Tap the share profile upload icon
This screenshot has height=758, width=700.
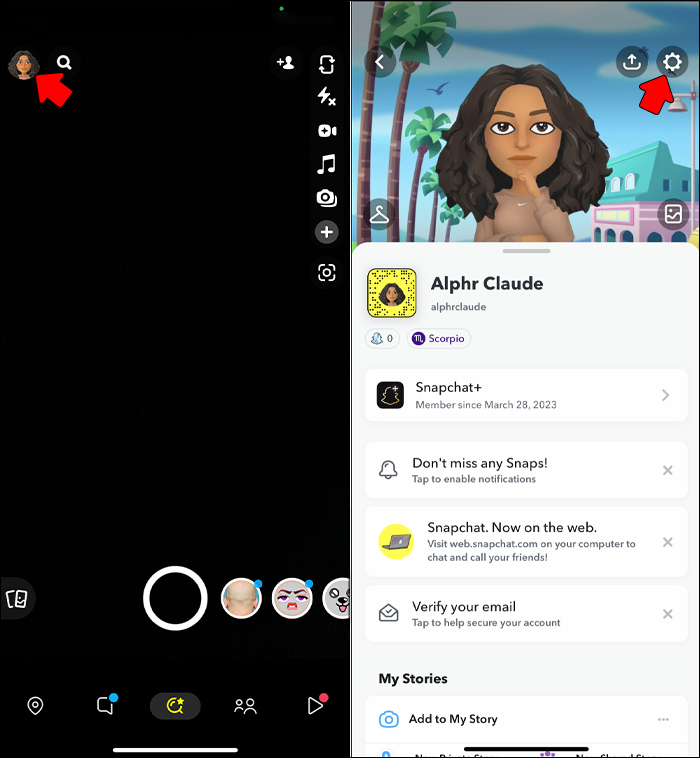click(x=631, y=62)
